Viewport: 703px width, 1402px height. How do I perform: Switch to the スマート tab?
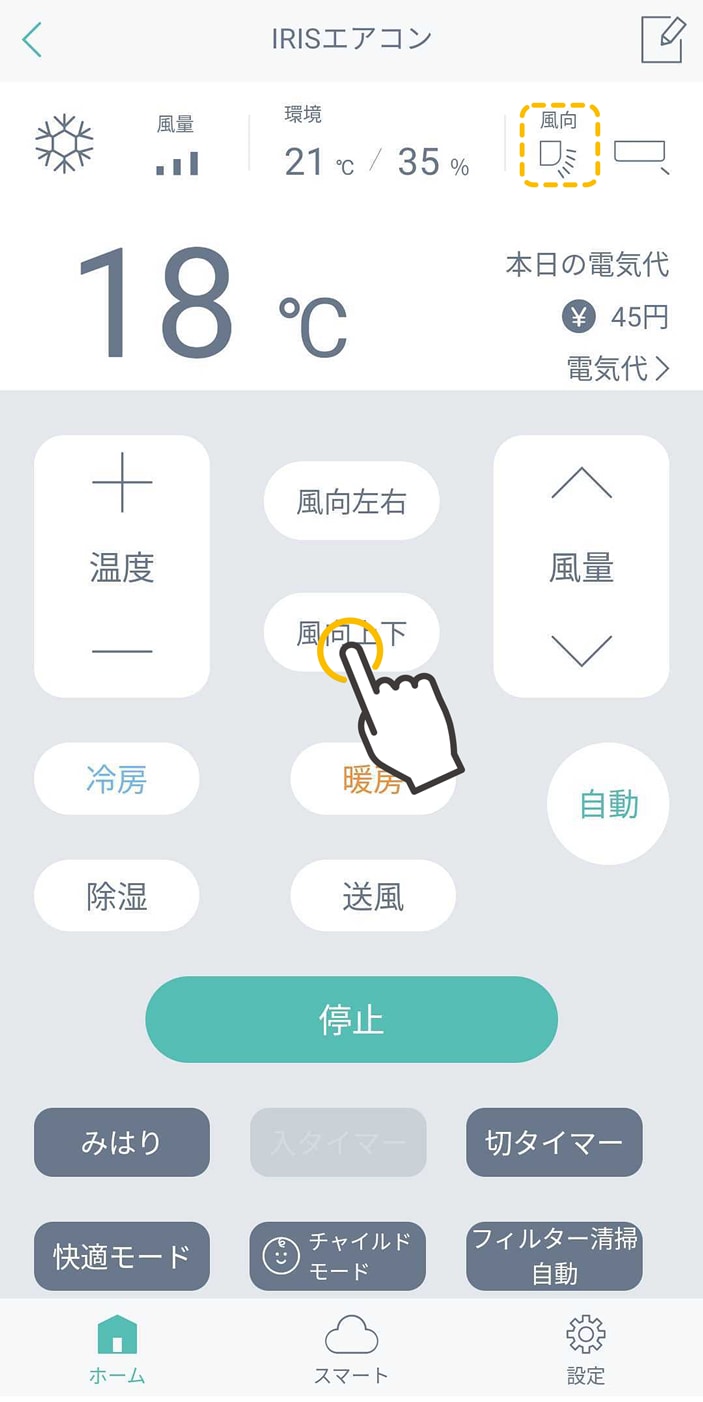[351, 1349]
